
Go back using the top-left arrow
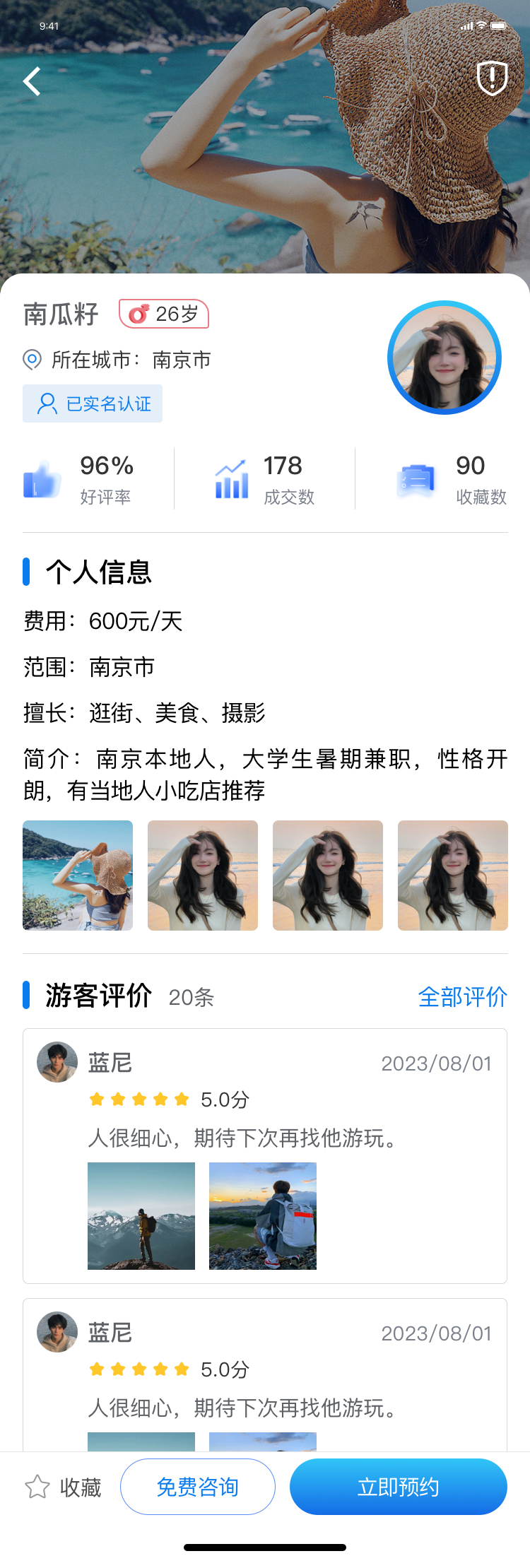point(32,81)
